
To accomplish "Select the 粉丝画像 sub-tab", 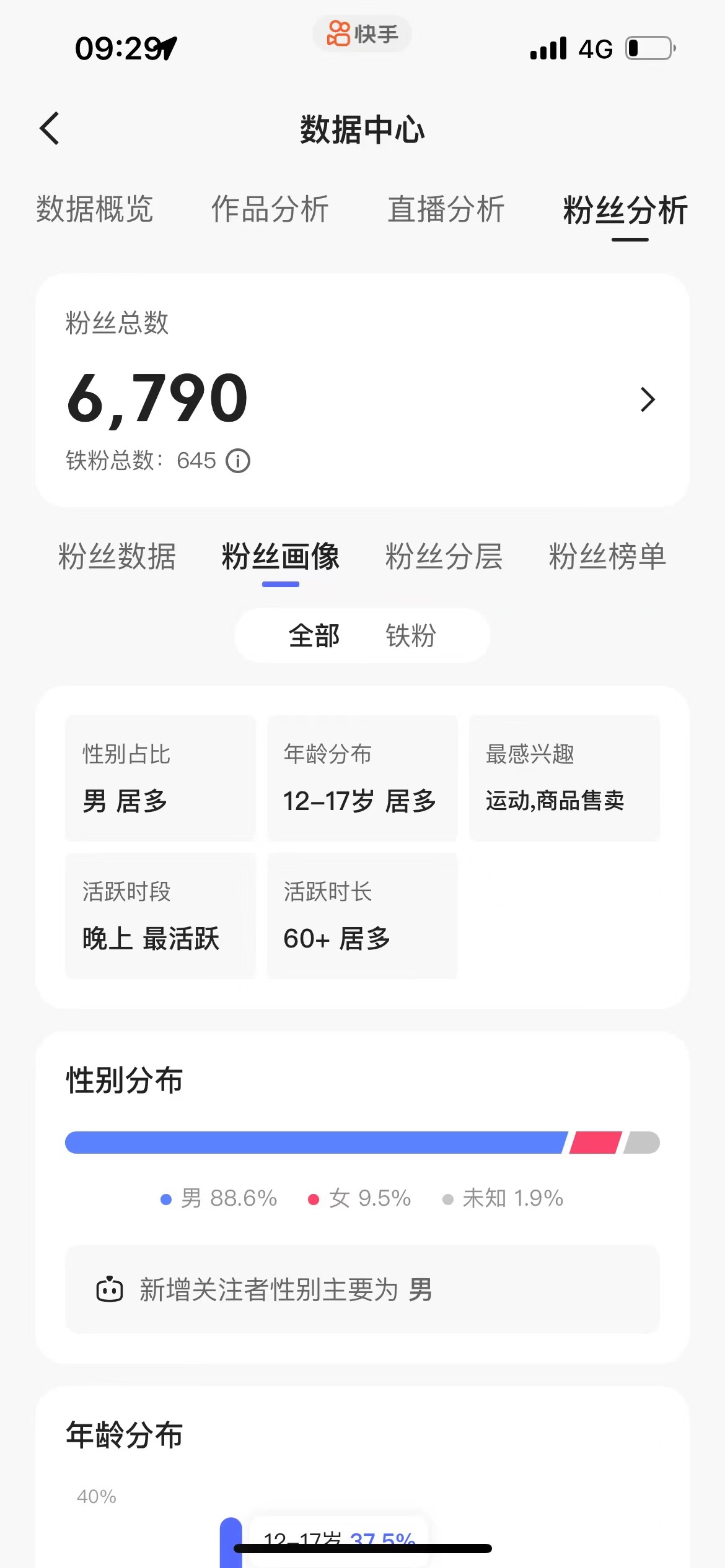I will click(x=280, y=556).
